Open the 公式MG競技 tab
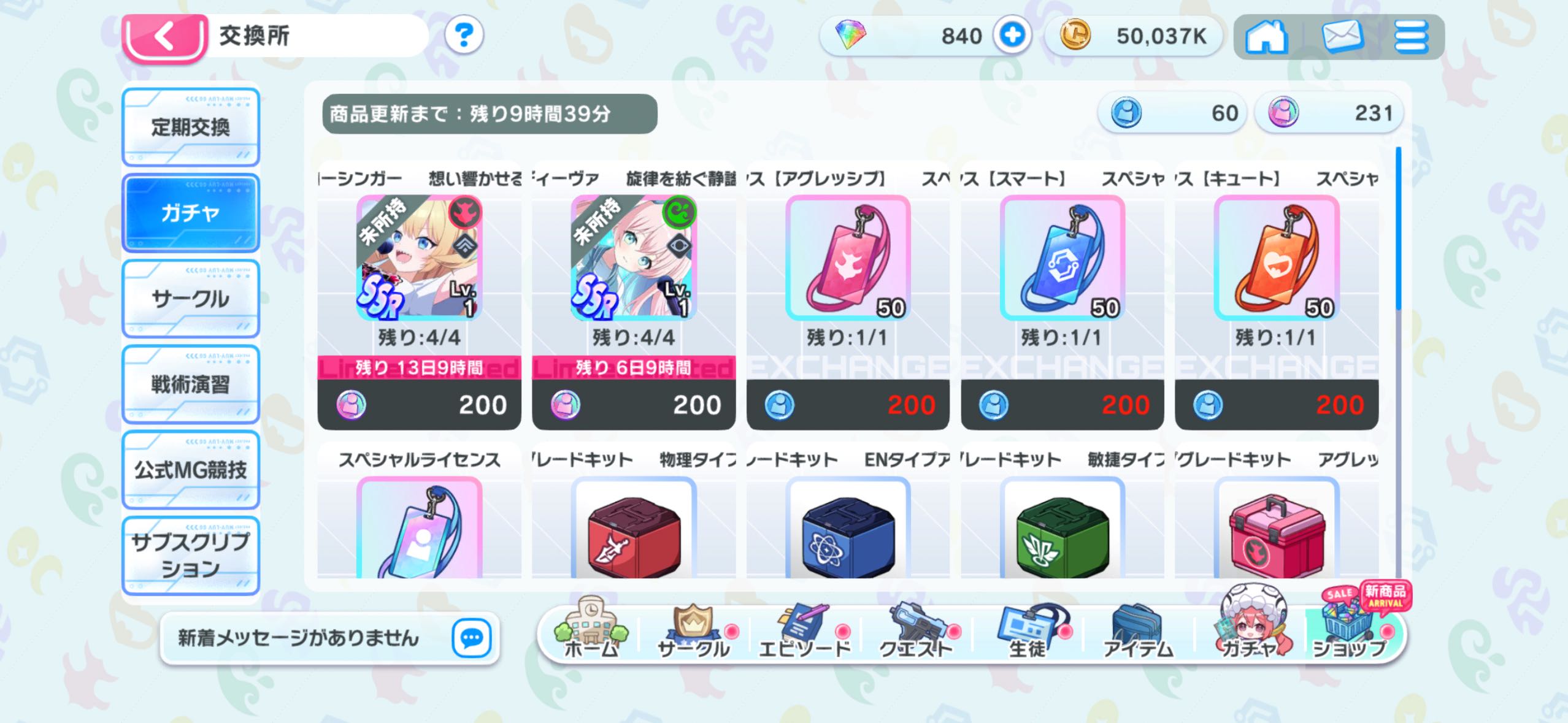1568x723 pixels. (x=191, y=470)
